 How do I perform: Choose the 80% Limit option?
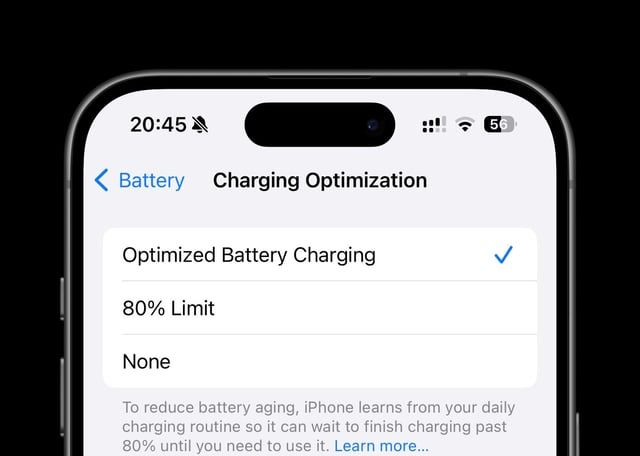pos(168,308)
